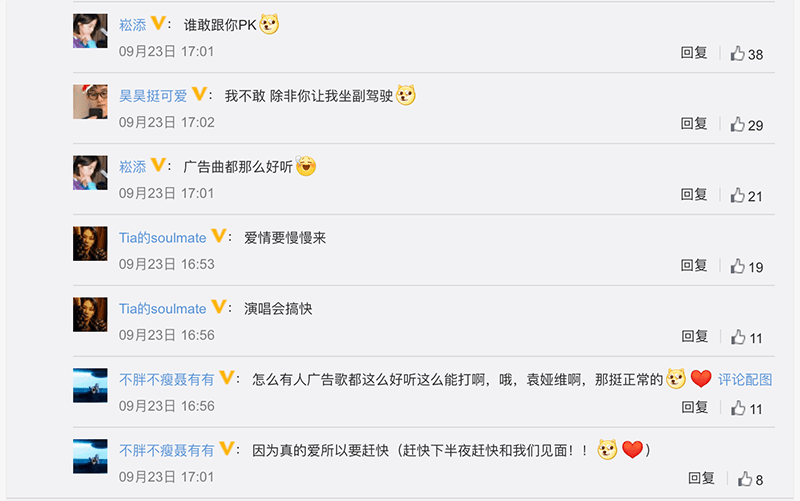Open the 评论配图 link

coord(745,380)
